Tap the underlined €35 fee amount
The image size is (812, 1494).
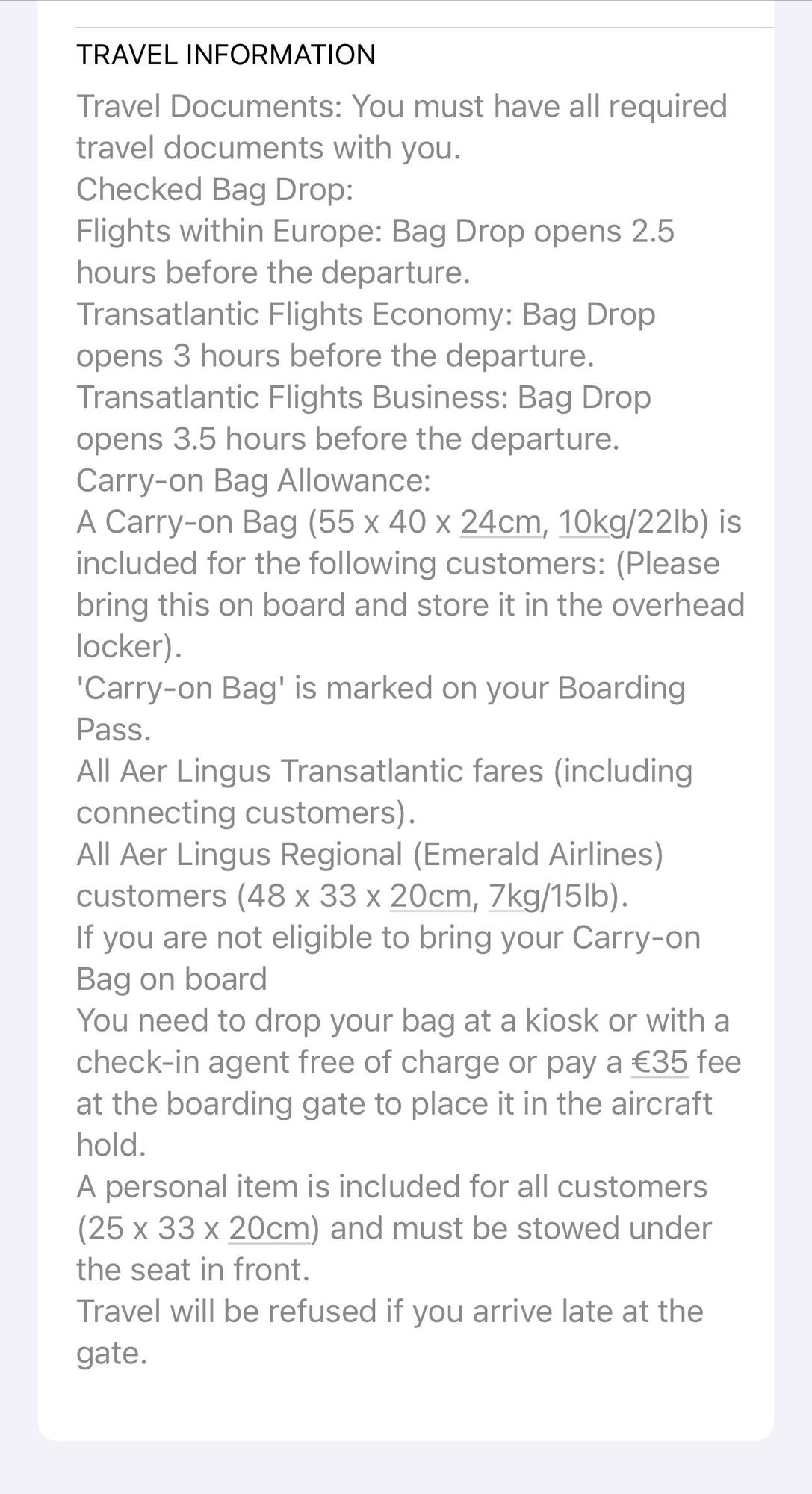pos(660,1061)
